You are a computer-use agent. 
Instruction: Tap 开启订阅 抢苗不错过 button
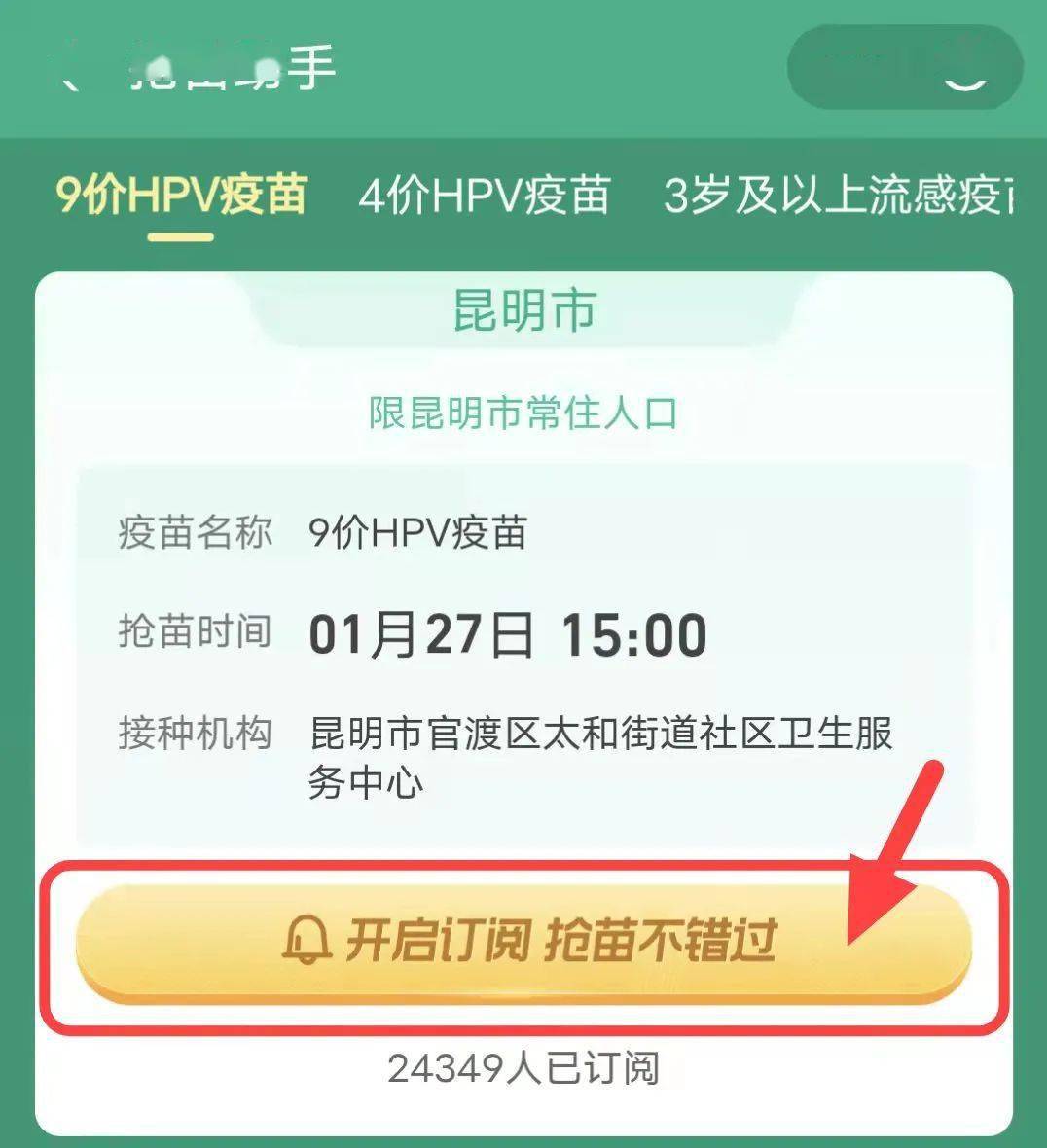pos(523,941)
